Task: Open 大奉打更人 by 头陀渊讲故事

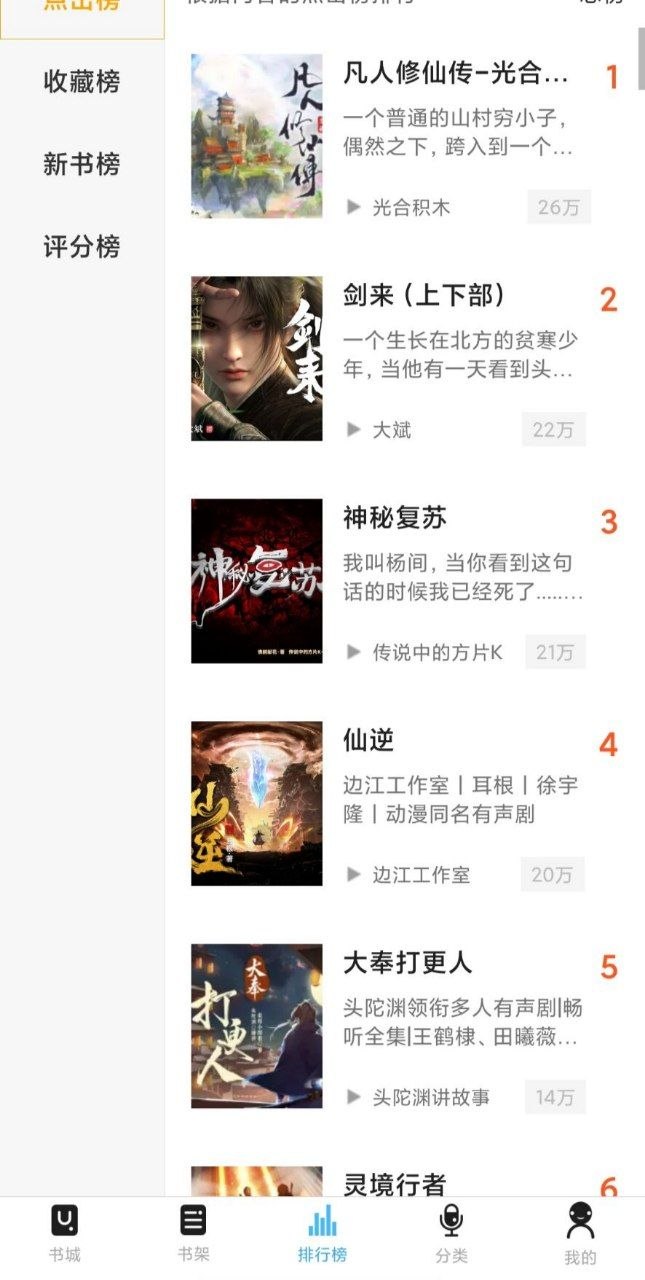Action: point(407,964)
